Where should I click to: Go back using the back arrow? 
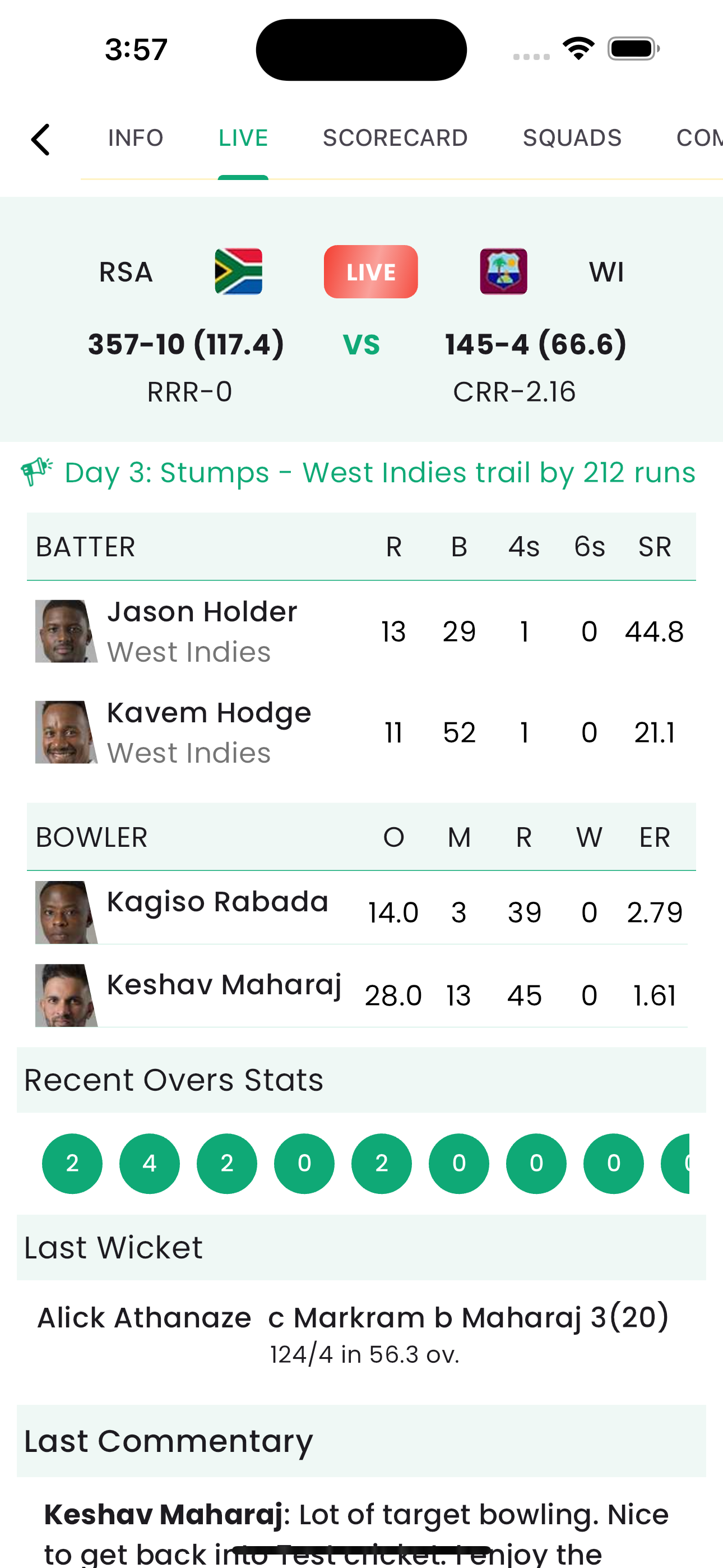[x=40, y=140]
